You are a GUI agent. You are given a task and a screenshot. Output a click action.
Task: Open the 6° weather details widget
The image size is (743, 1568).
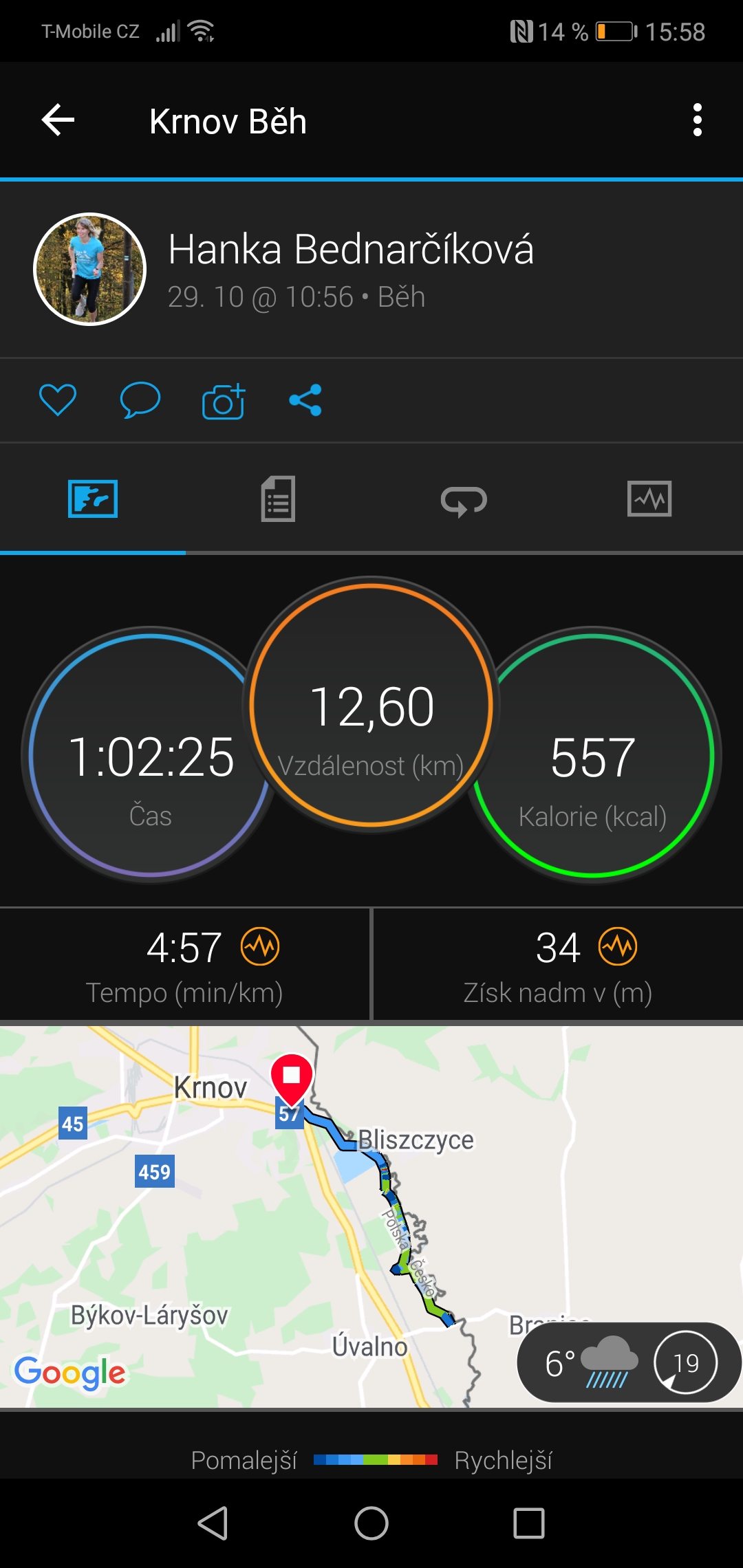(x=628, y=1362)
